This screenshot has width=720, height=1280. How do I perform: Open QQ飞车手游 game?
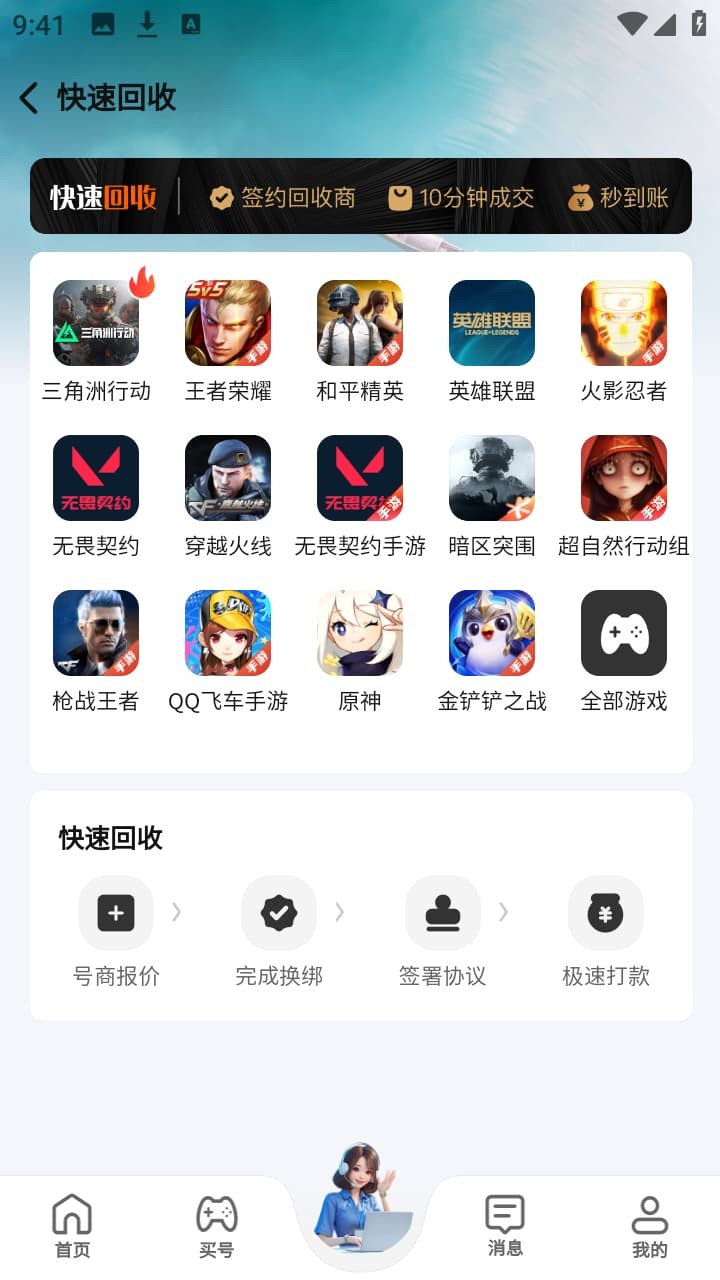[228, 633]
